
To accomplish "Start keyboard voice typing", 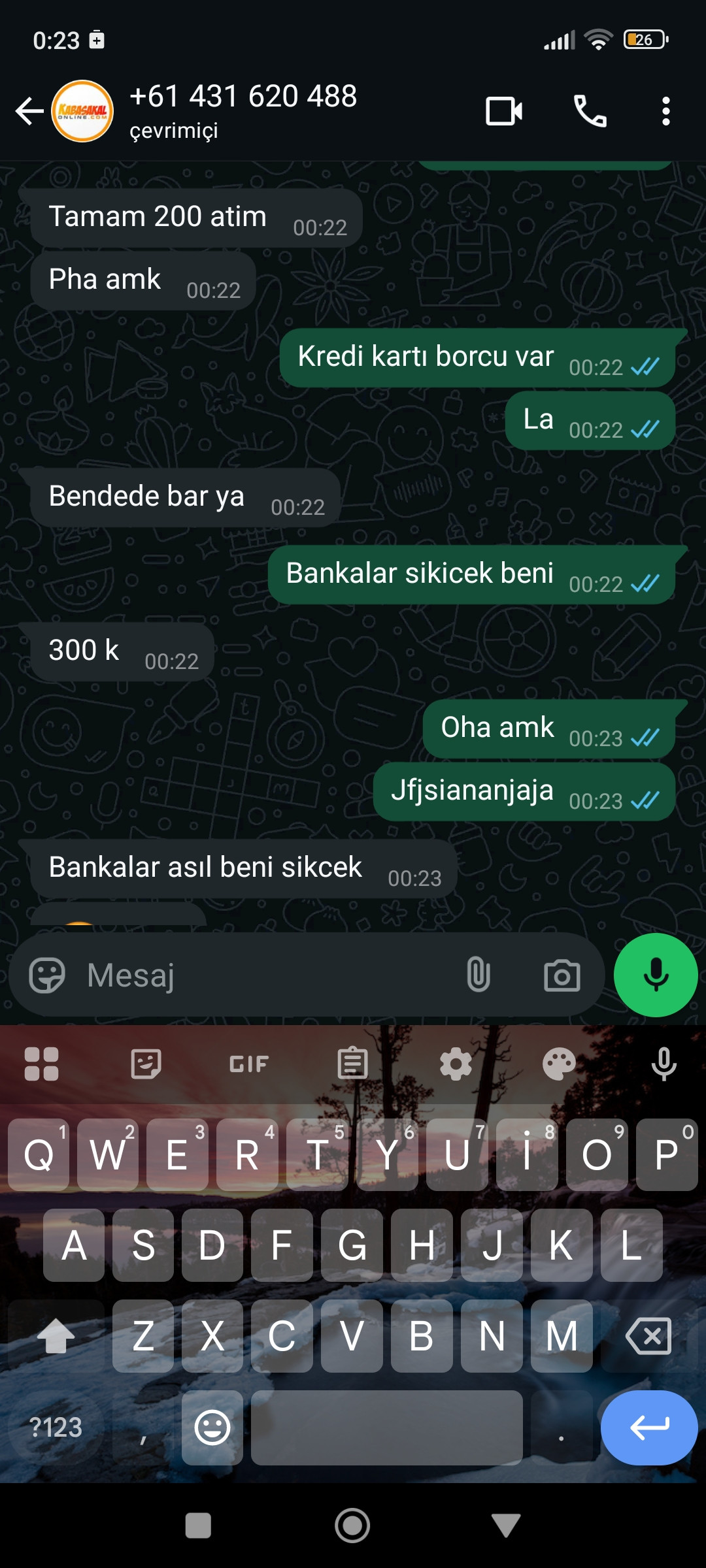I will tap(664, 1064).
